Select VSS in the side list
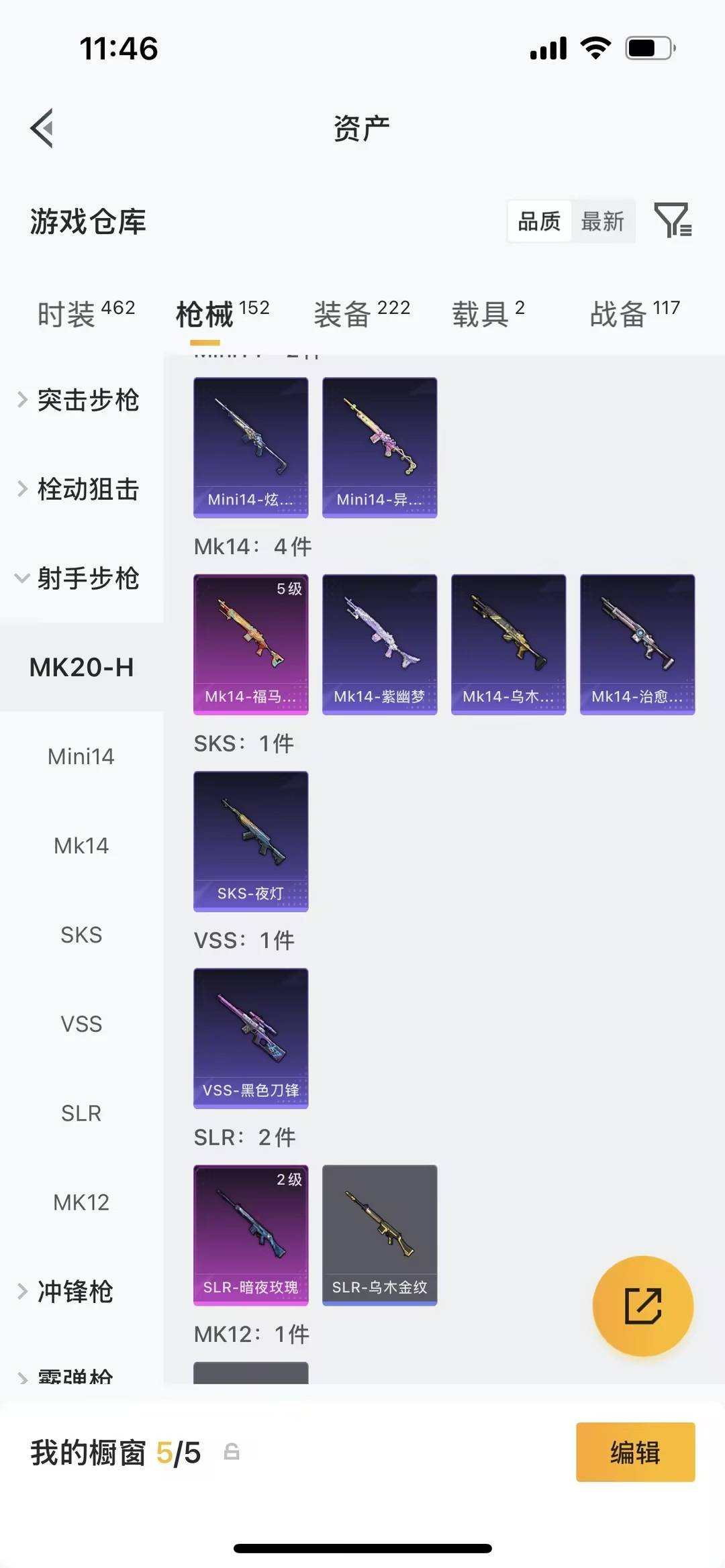This screenshot has width=725, height=1568. coord(81,1024)
